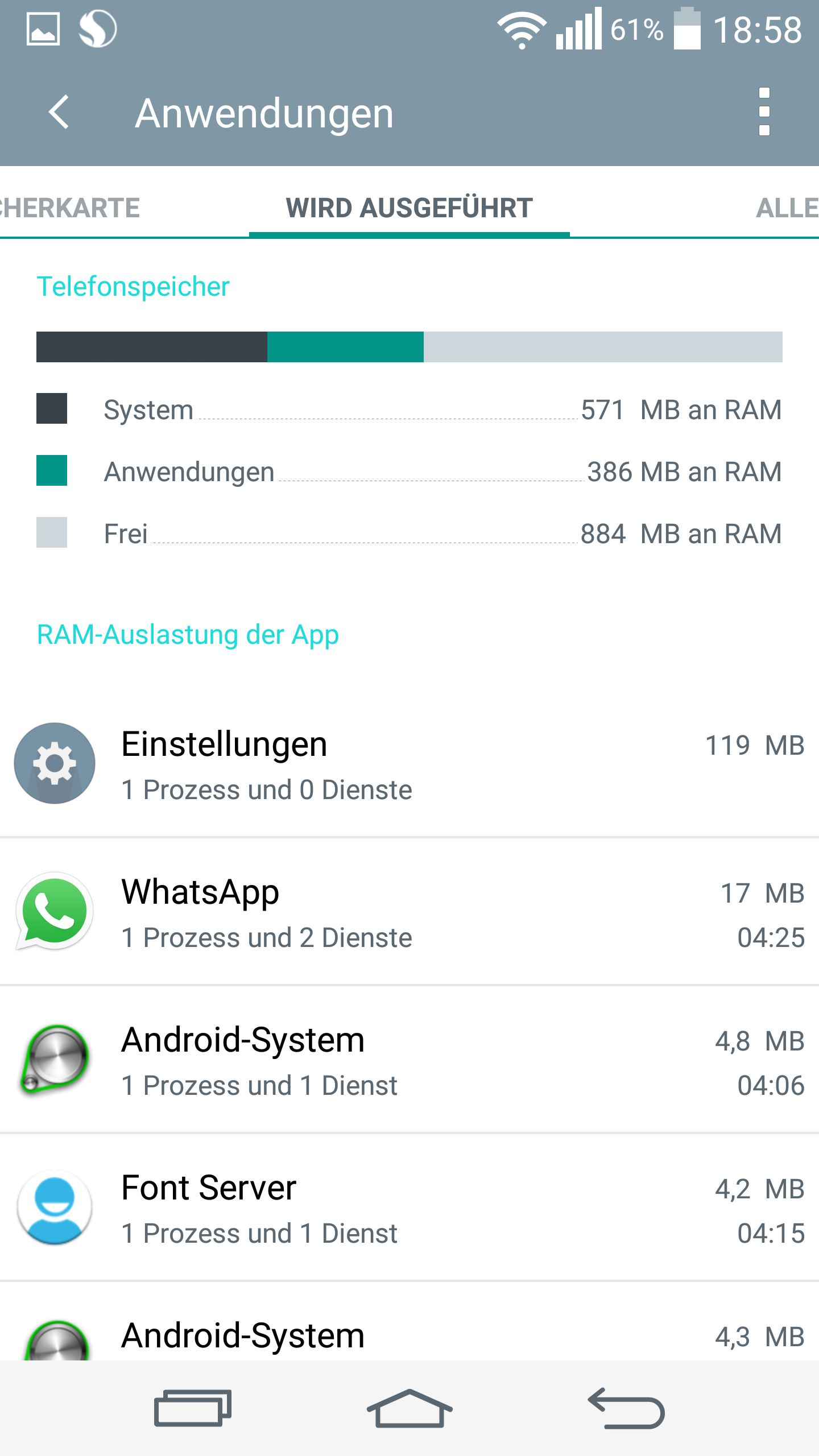Switch to the Speicherkarte tab
Screen dimensions: 819x1456
point(71,208)
